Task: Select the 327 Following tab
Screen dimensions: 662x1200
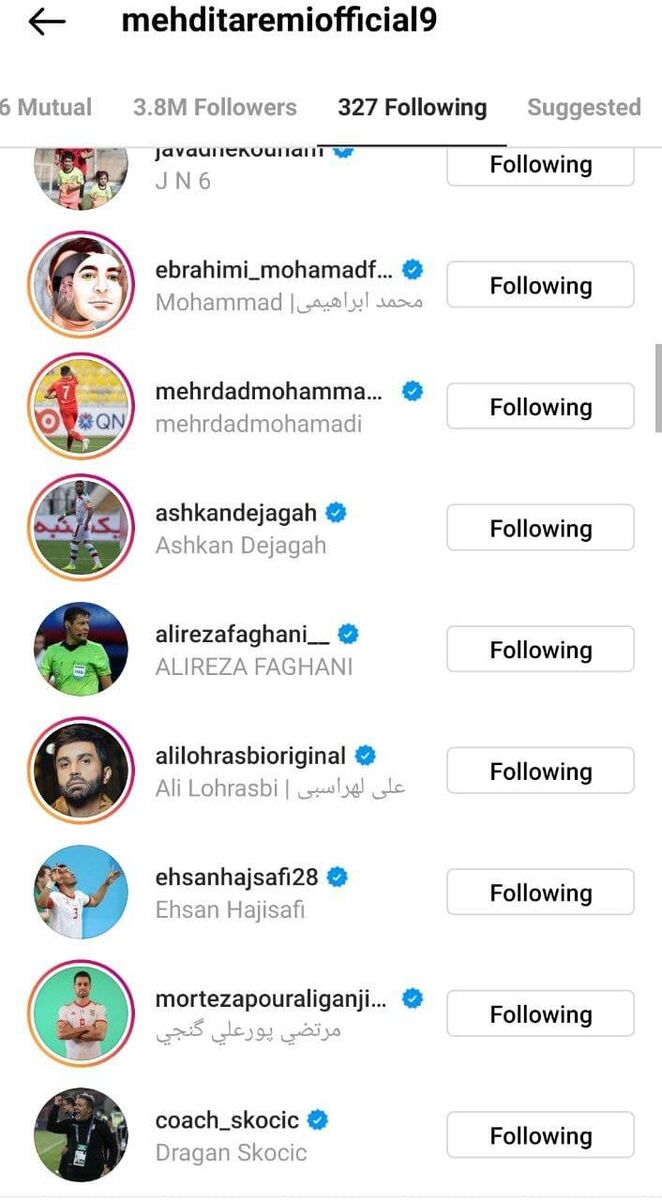Action: pyautogui.click(x=412, y=107)
